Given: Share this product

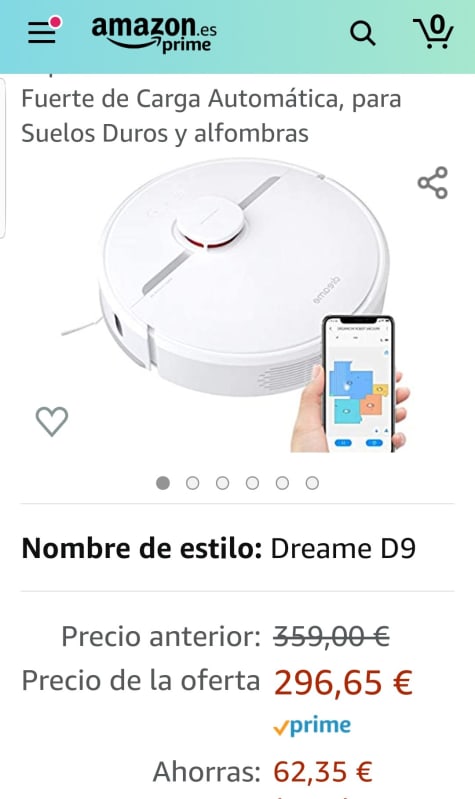Looking at the screenshot, I should click(x=433, y=182).
